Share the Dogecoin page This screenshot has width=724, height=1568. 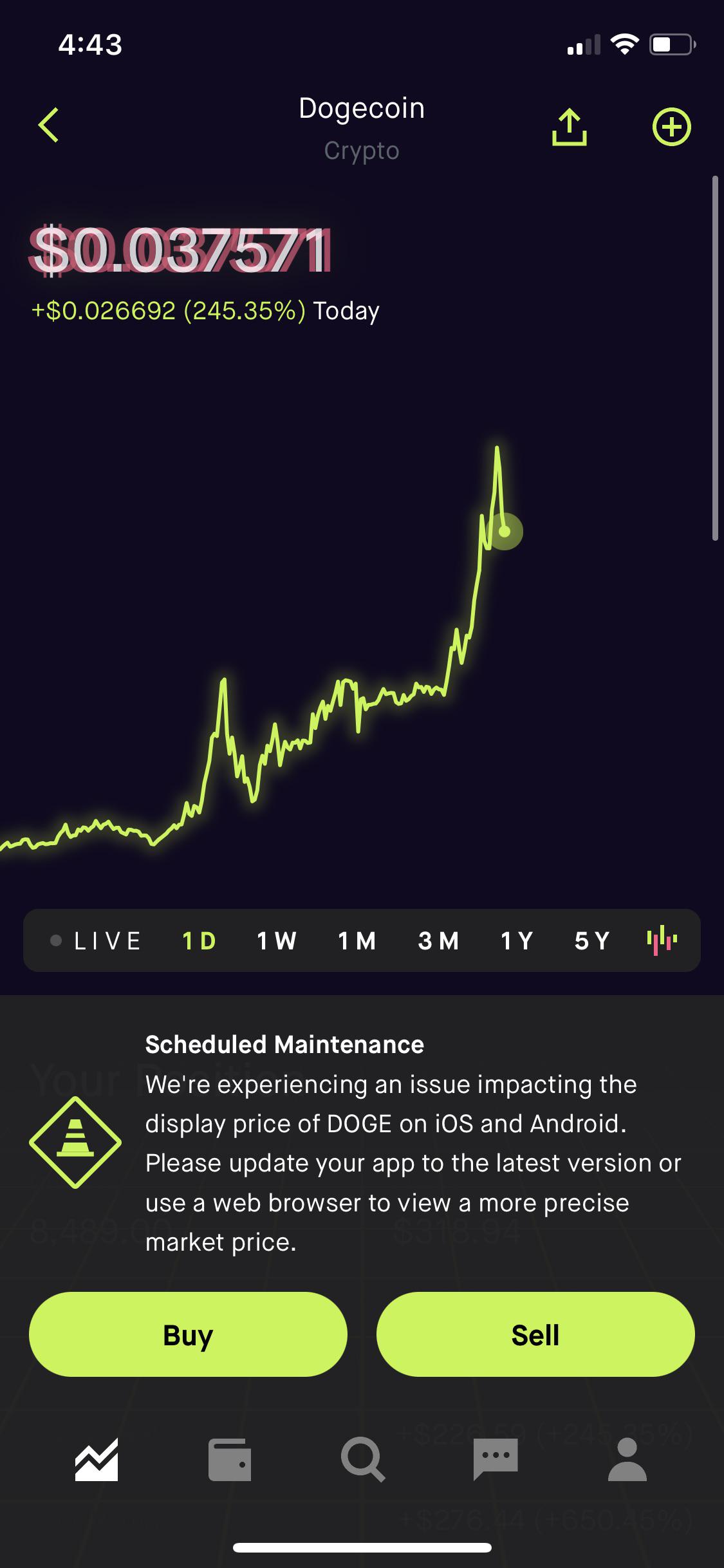pos(569,127)
